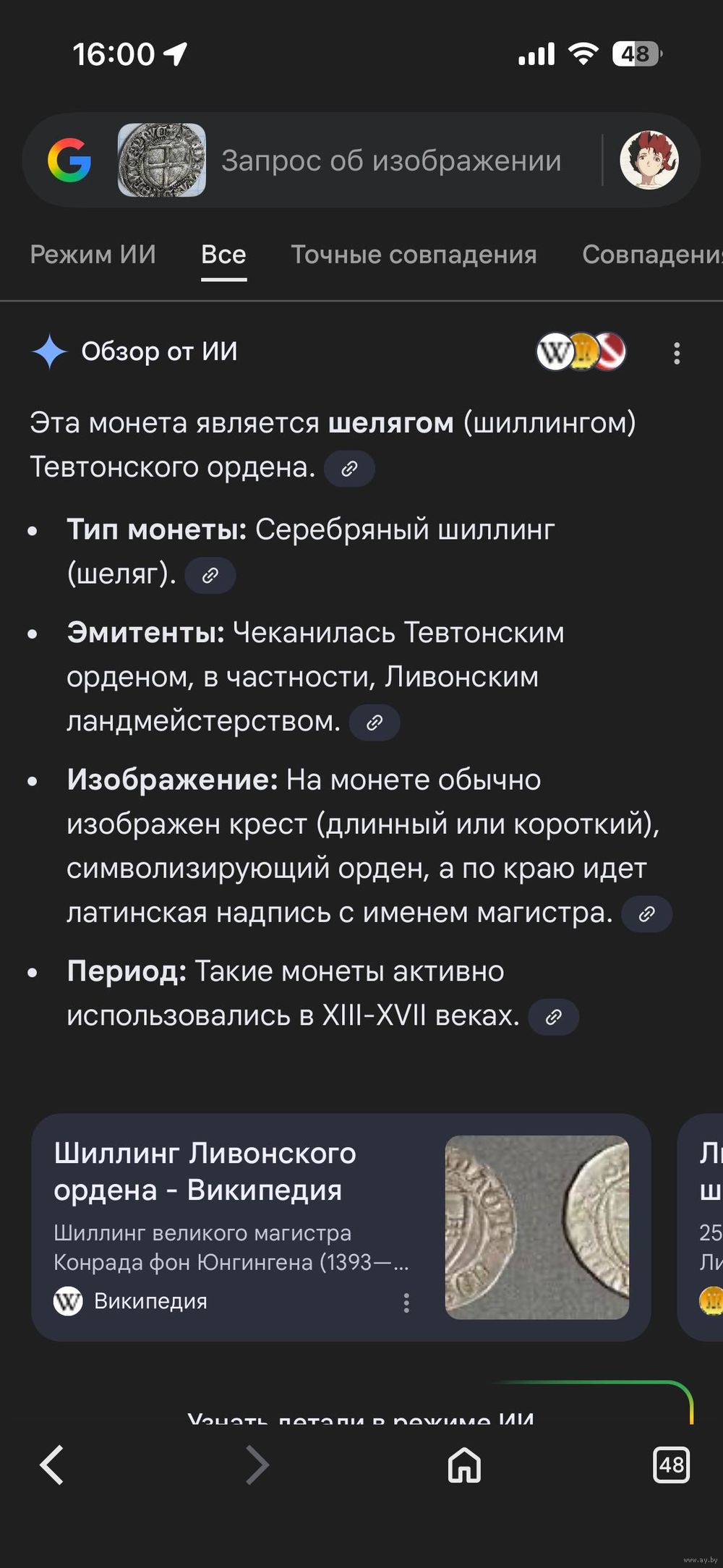Viewport: 723px width, 1568px height.
Task: Tap the source link beside Тип монеты
Action: point(210,576)
